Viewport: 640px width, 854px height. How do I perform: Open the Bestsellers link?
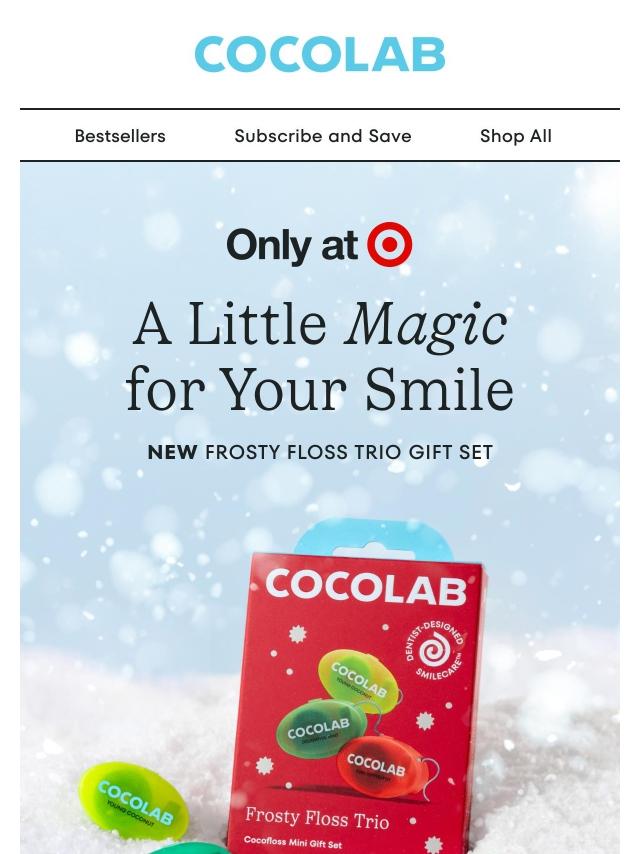tap(120, 136)
